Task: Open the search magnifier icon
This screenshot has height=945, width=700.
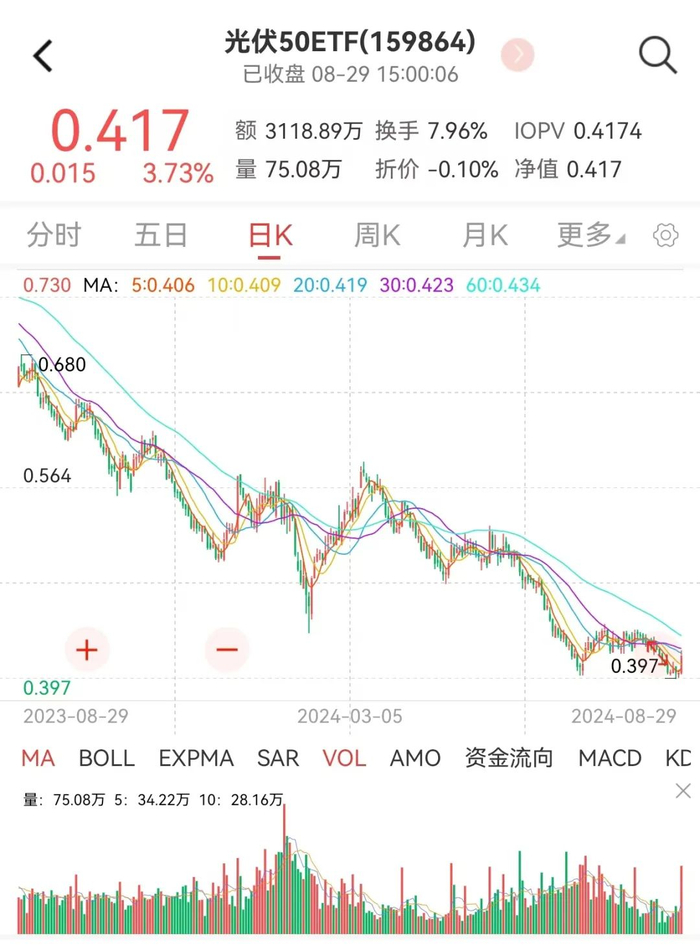Action: coord(657,56)
